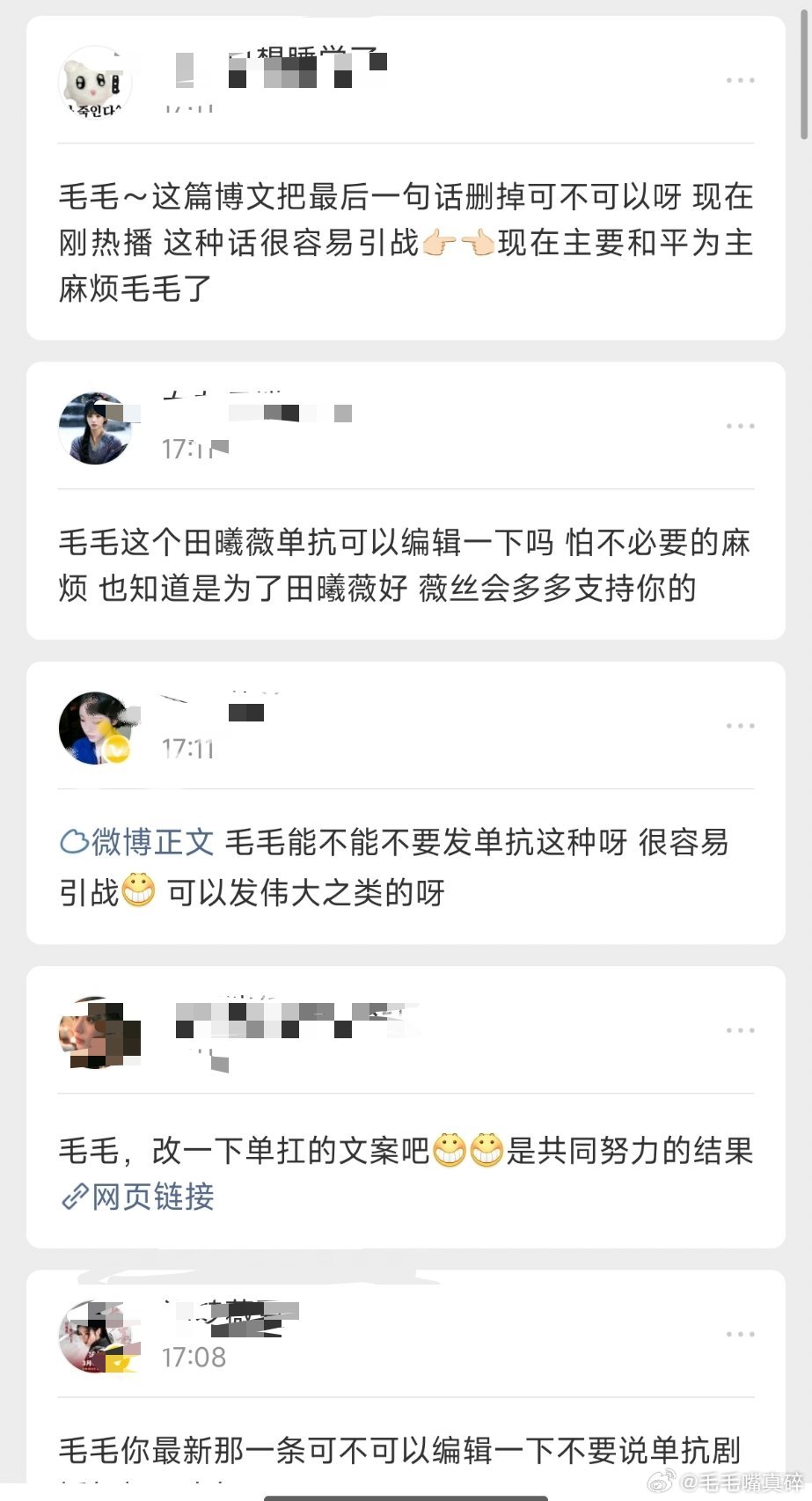Open the overflow menu on fourth comment
This screenshot has height=1501, width=812.
(742, 1029)
